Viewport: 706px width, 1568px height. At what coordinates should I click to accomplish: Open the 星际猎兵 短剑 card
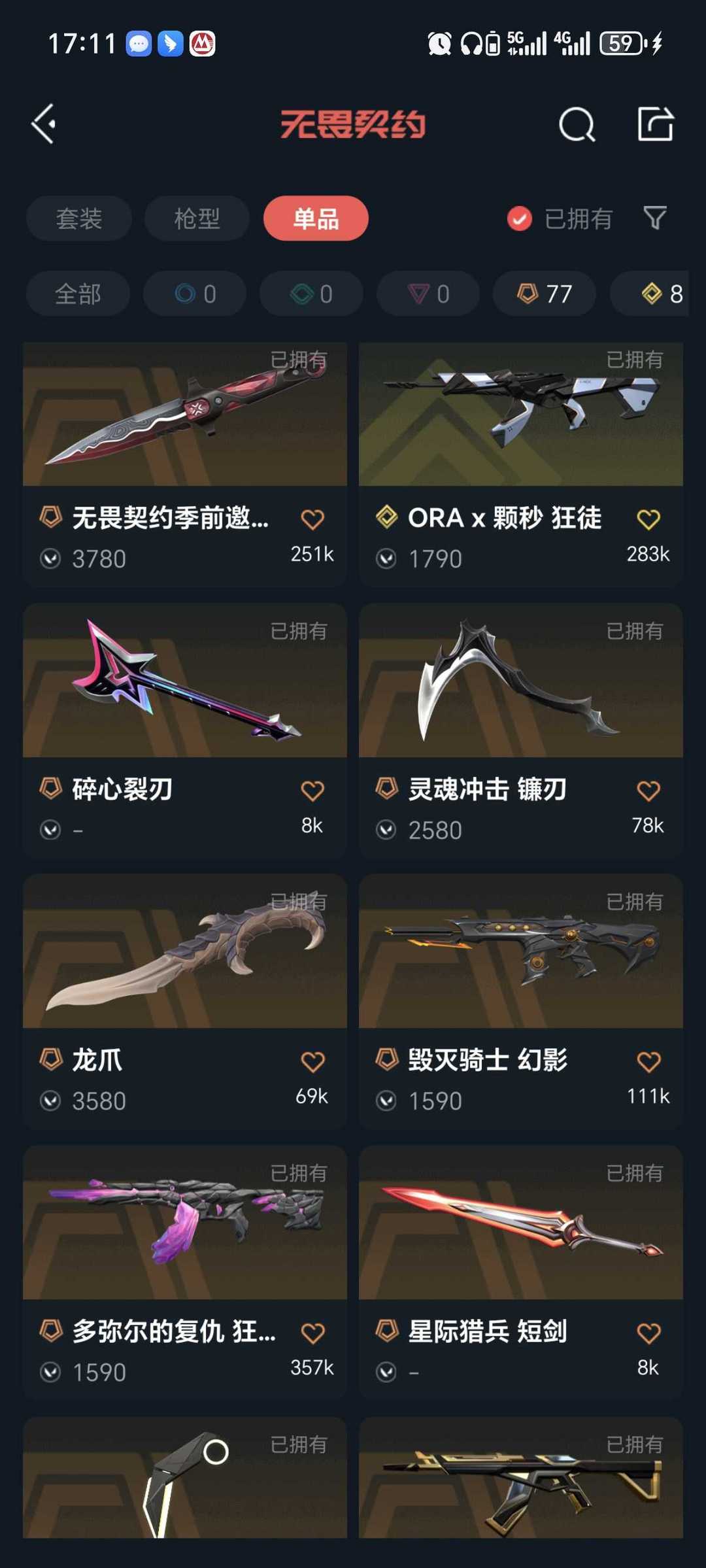click(x=521, y=1272)
